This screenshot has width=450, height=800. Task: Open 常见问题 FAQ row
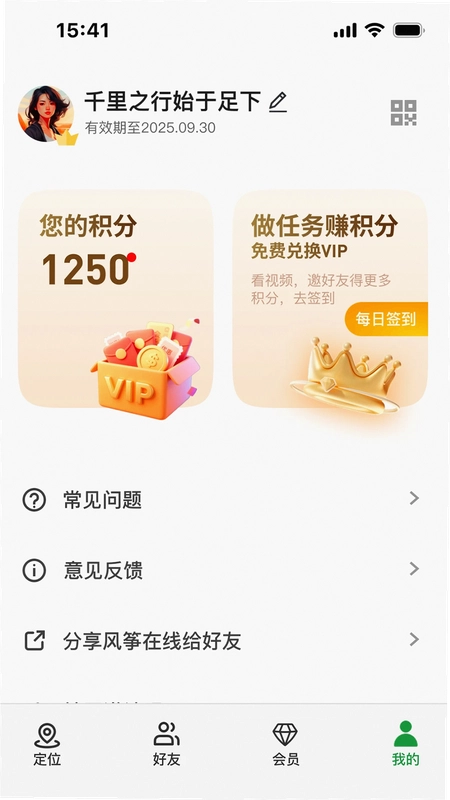pyautogui.click(x=225, y=499)
